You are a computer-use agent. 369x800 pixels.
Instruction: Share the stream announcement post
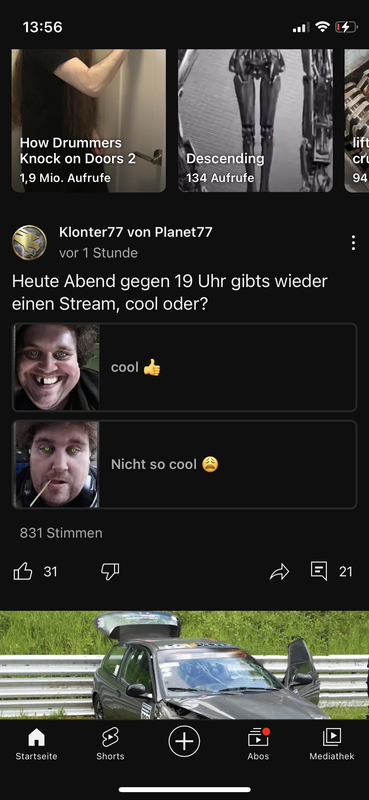[279, 572]
